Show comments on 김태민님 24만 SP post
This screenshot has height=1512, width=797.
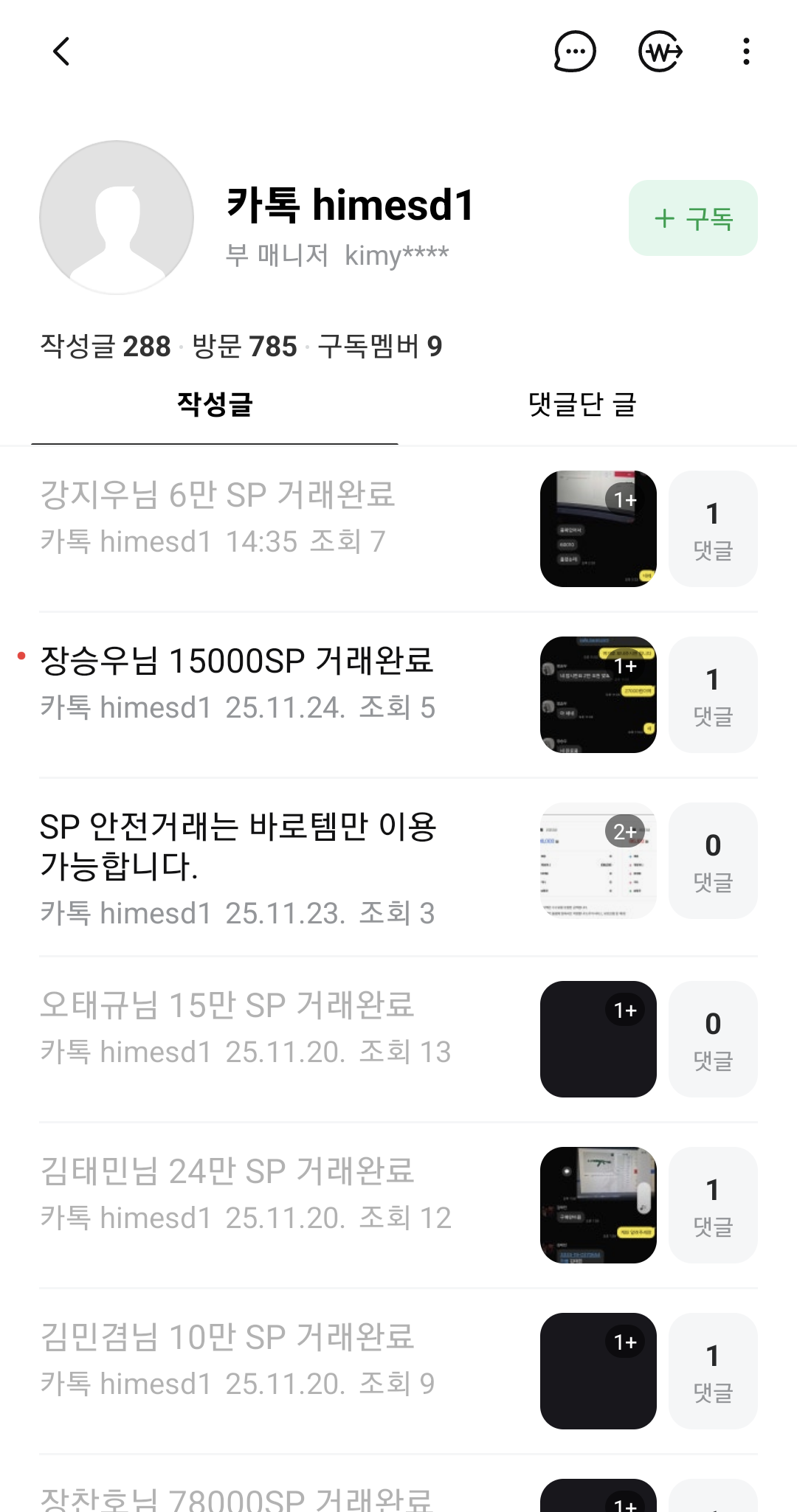713,1205
